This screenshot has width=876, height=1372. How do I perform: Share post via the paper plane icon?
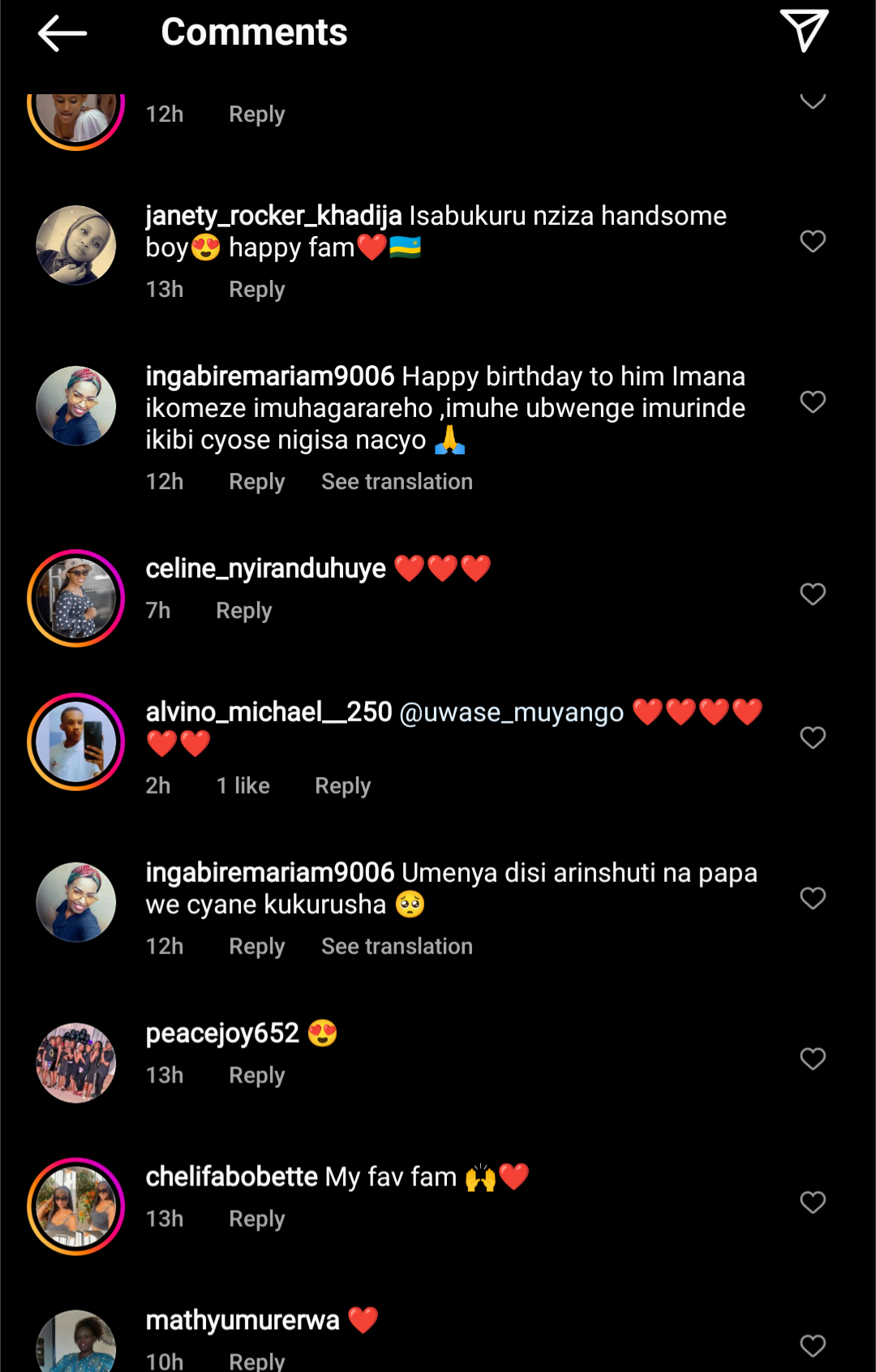(x=804, y=31)
